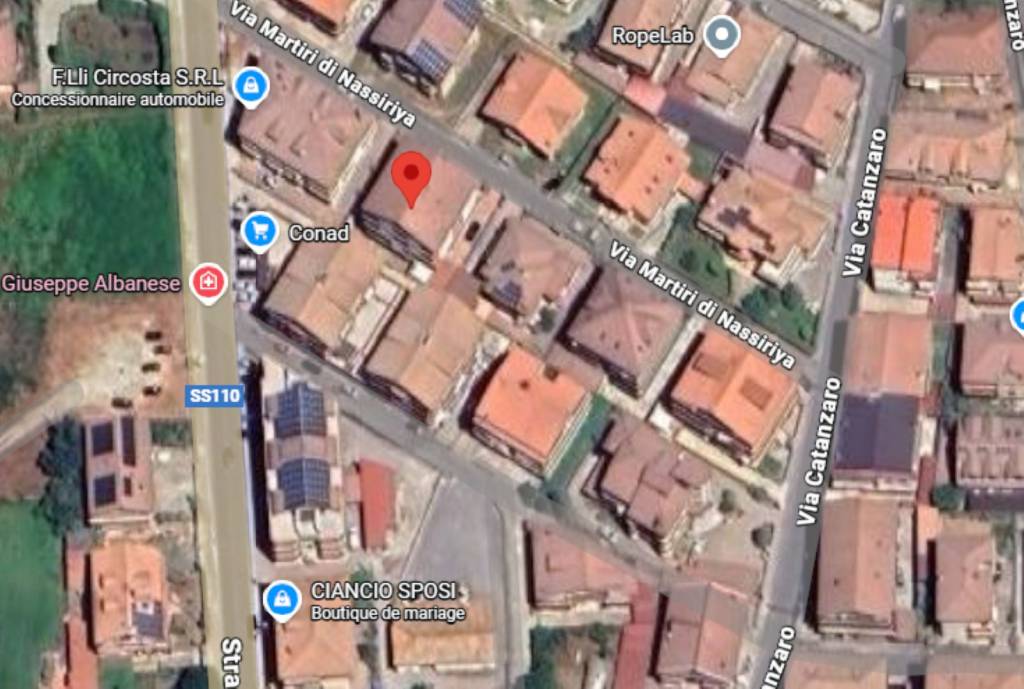Tap the RopeLab location marker

click(x=720, y=36)
